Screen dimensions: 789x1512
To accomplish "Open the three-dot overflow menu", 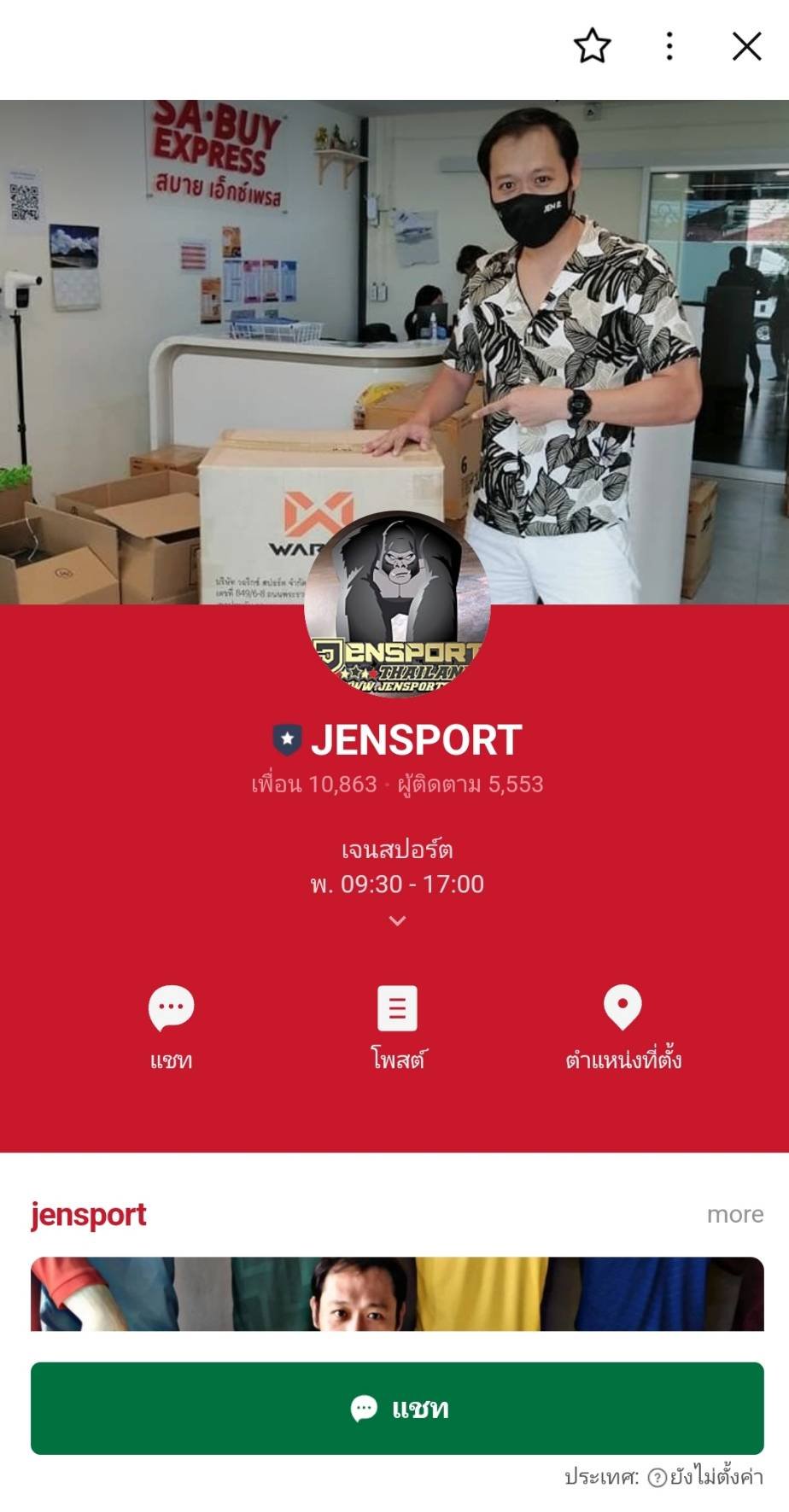I will click(669, 46).
